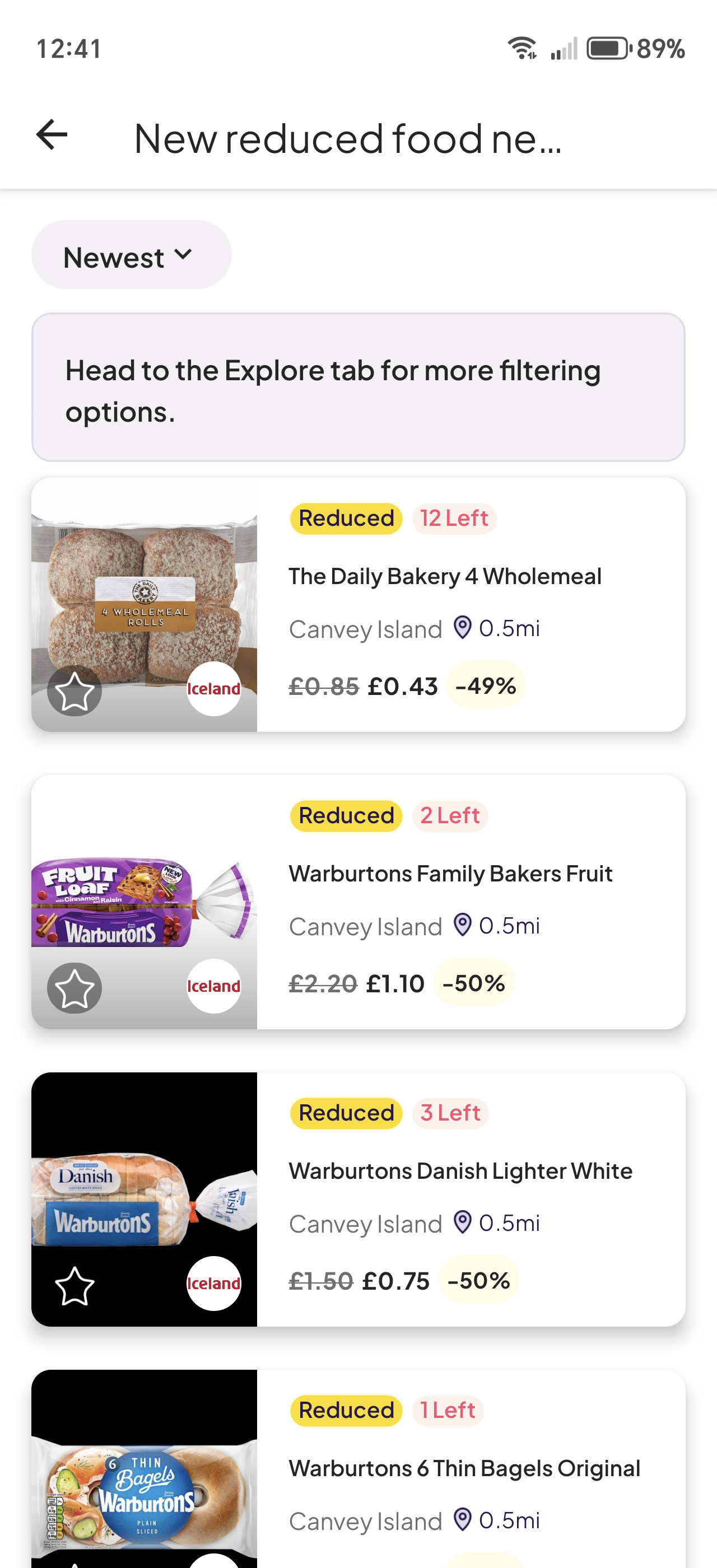
Task: Tap the '2 Left' label on fruit loaf
Action: pyautogui.click(x=450, y=815)
